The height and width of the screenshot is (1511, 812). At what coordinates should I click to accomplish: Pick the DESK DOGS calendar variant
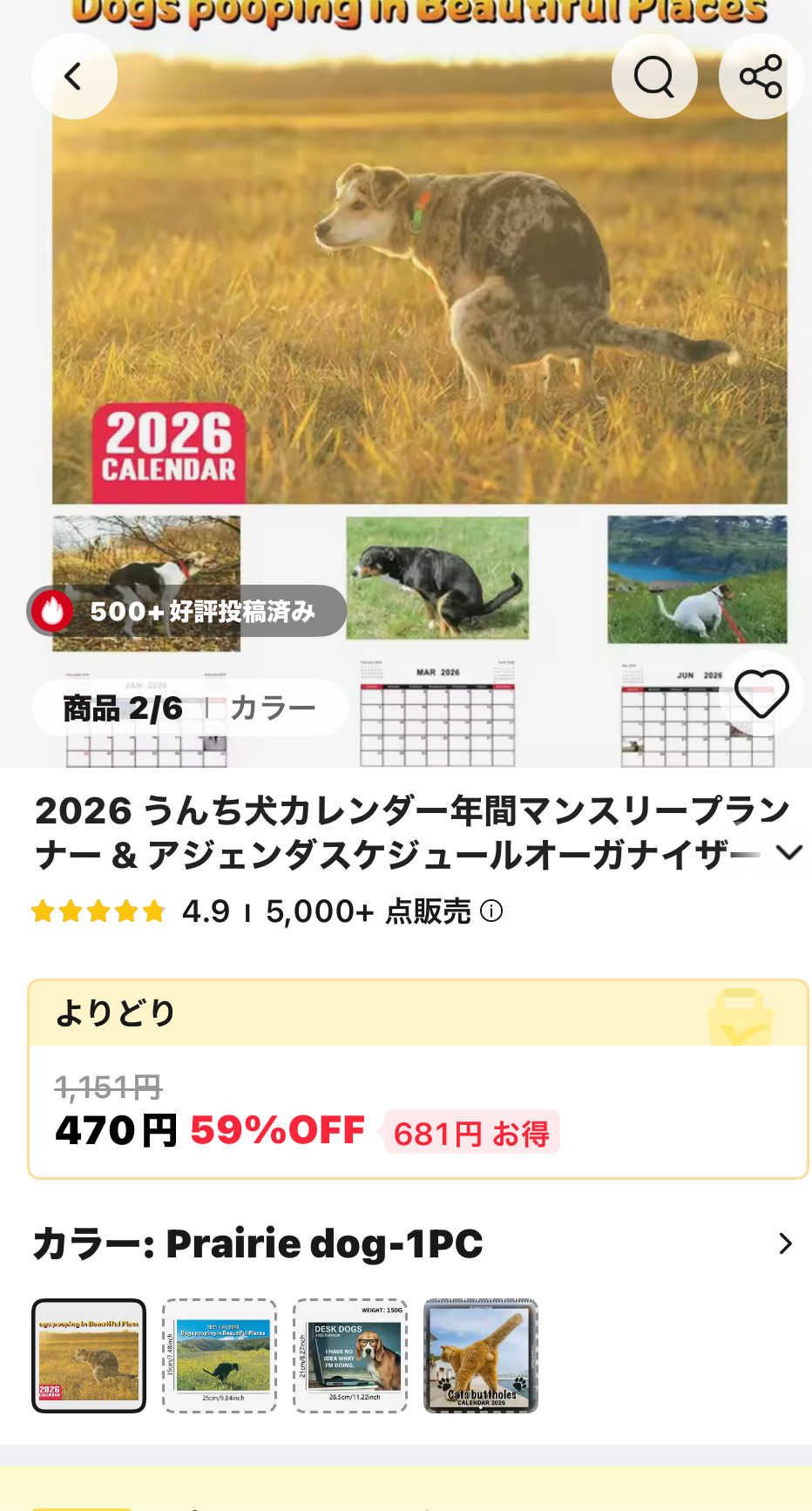(350, 1355)
